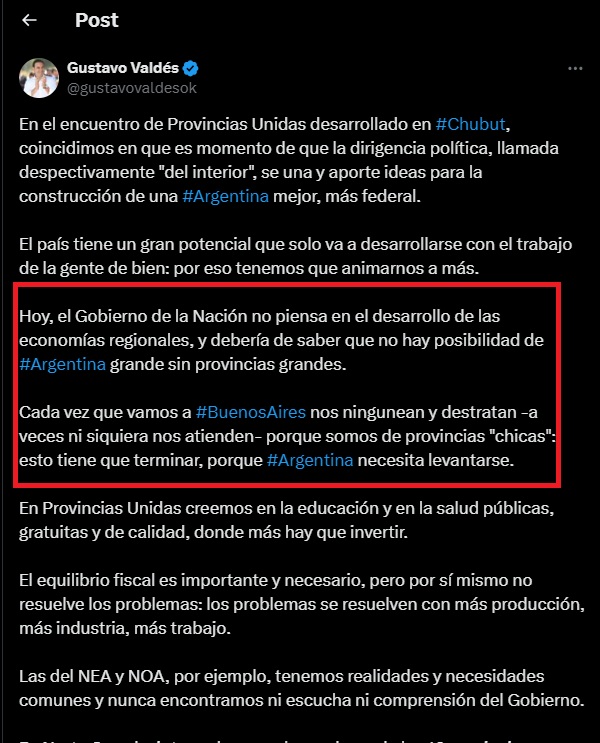Tap #Argentina before "mejor, más federal"
The width and height of the screenshot is (600, 743).
pyautogui.click(x=225, y=197)
